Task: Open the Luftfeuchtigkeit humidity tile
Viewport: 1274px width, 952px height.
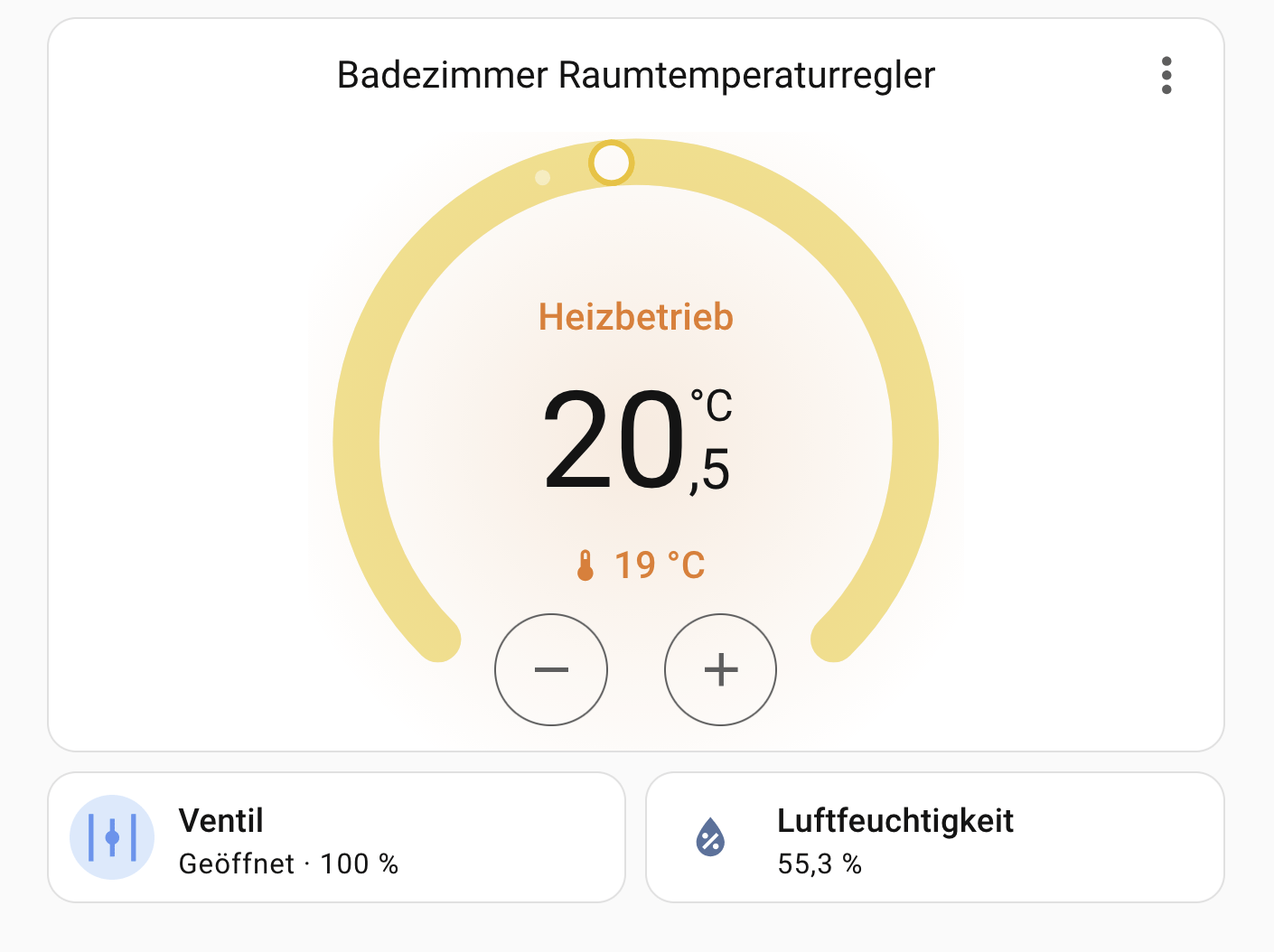Action: pos(934,837)
